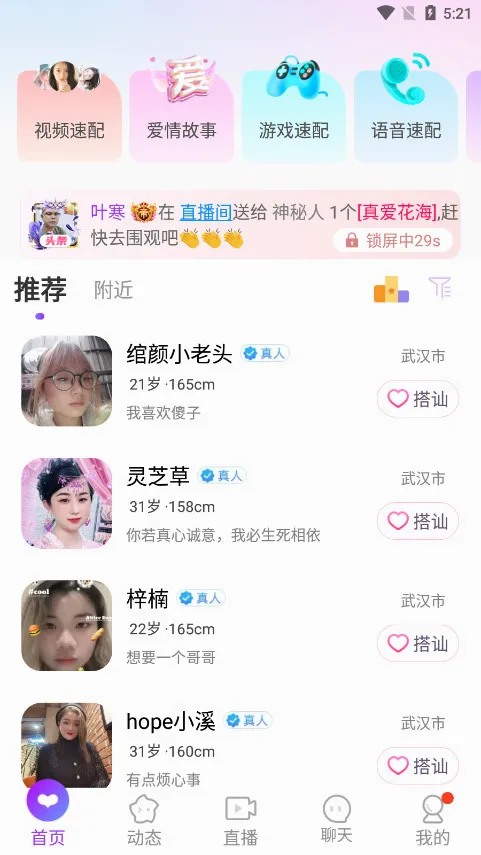Open the leaderboard podium icon
Viewport: 481px width, 855px height.
click(x=392, y=289)
